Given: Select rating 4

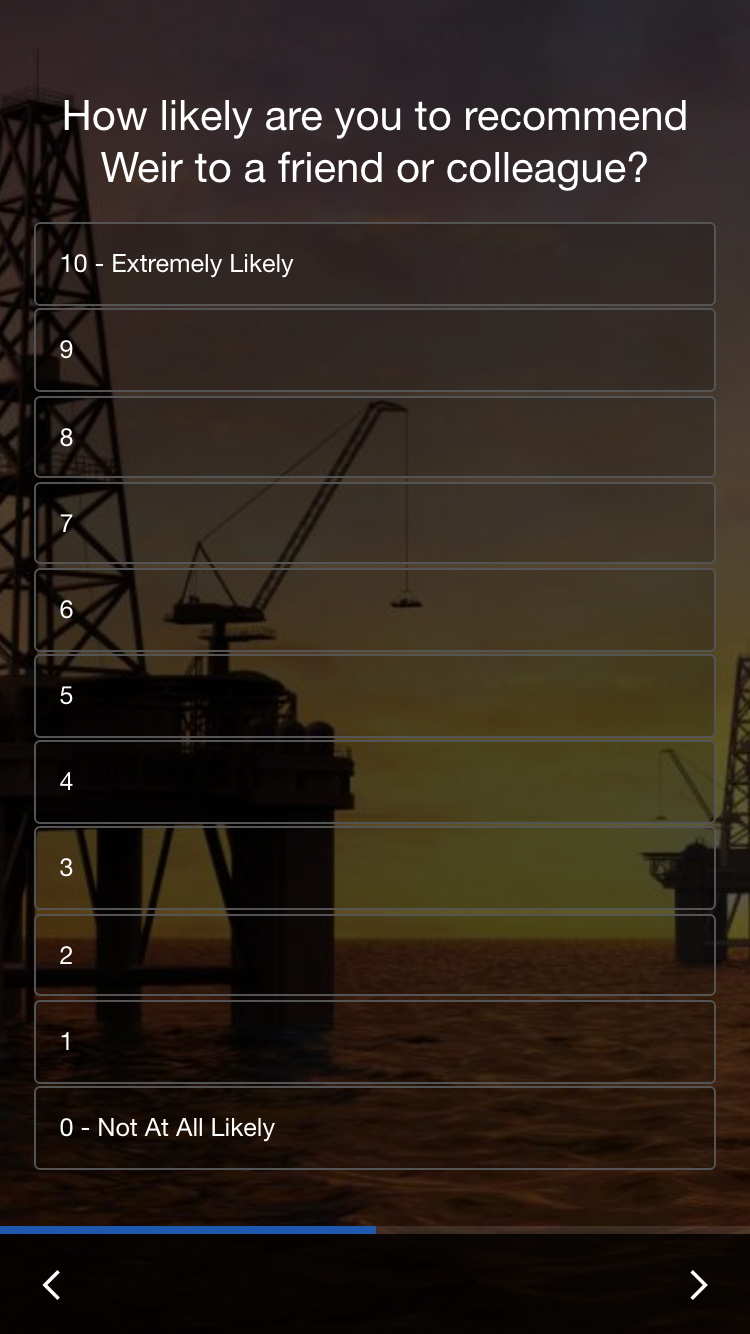Looking at the screenshot, I should pyautogui.click(x=375, y=782).
